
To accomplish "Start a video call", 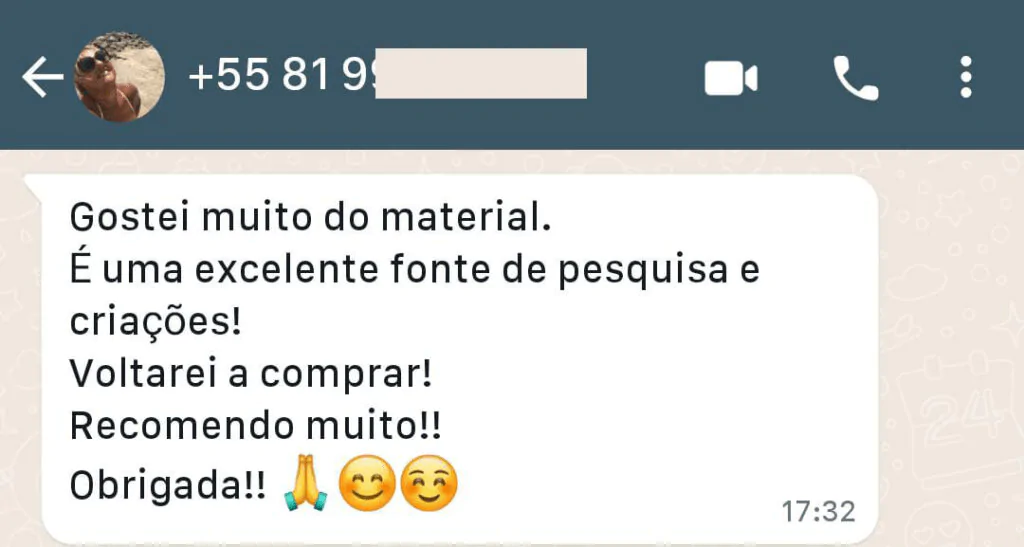I will 731,78.
